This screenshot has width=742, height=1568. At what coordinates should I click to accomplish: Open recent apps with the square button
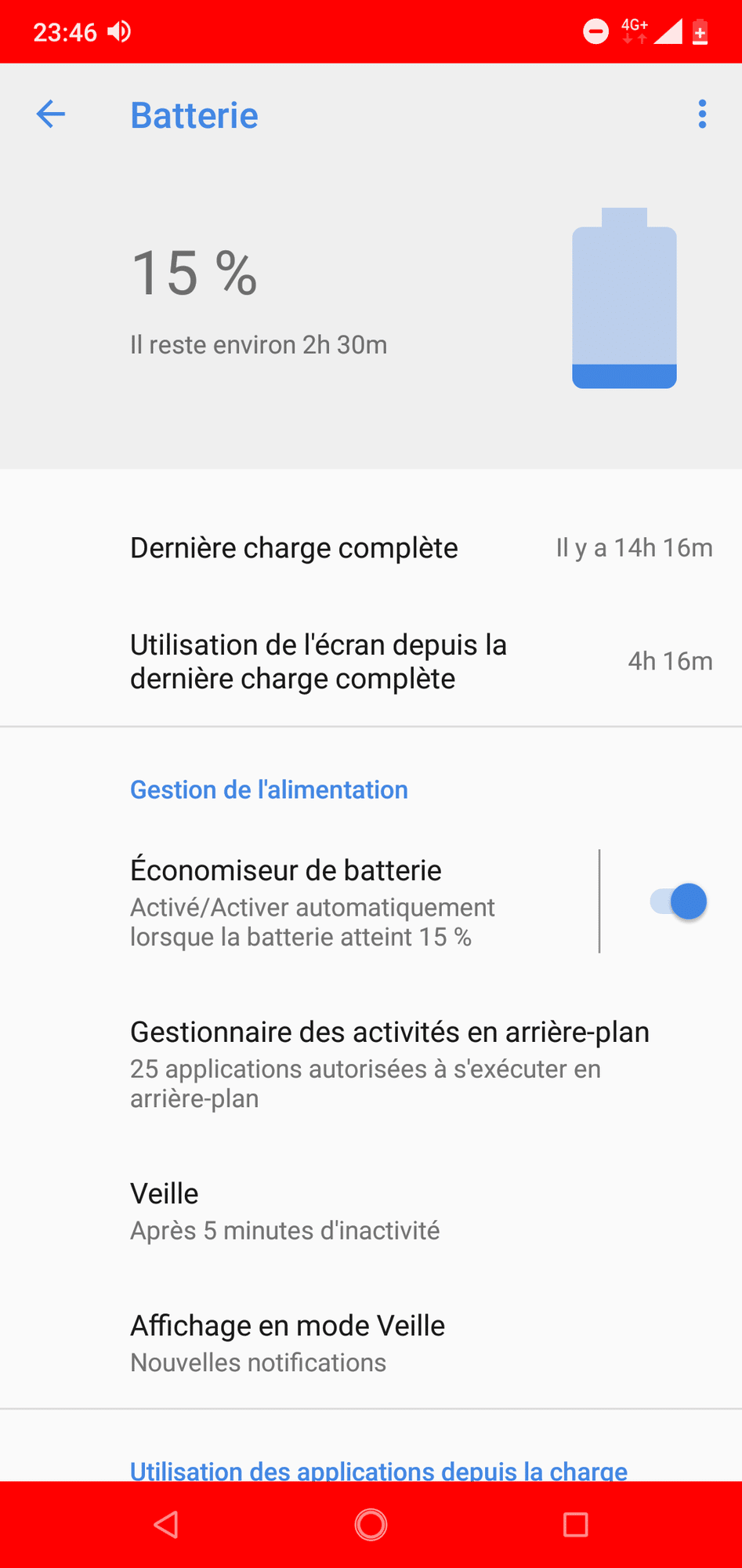pyautogui.click(x=575, y=1524)
